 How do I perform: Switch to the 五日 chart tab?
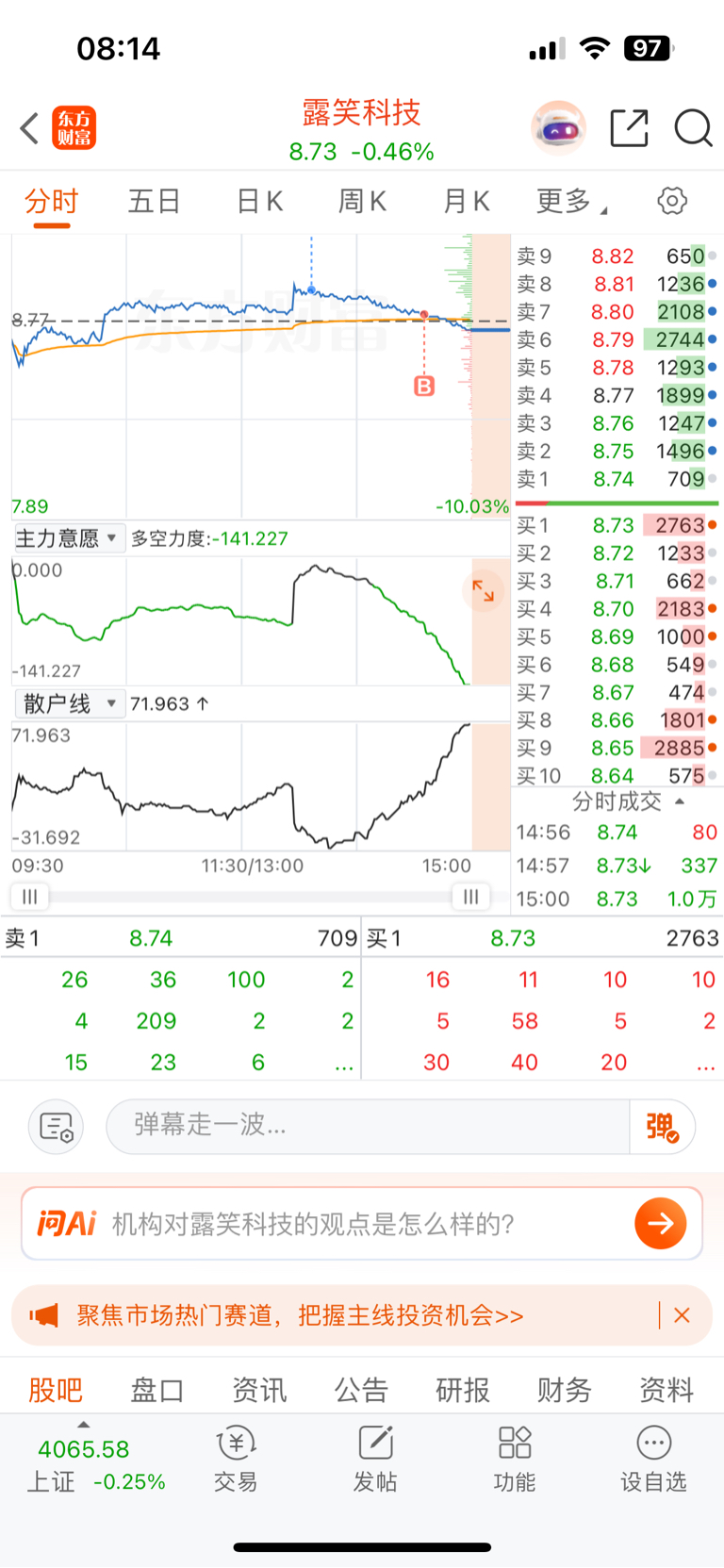(154, 202)
